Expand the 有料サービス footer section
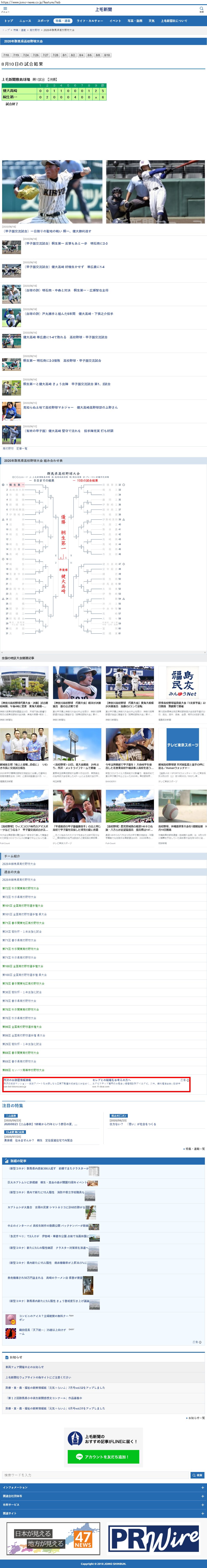The image size is (207, 1568). pyautogui.click(x=103, y=1504)
